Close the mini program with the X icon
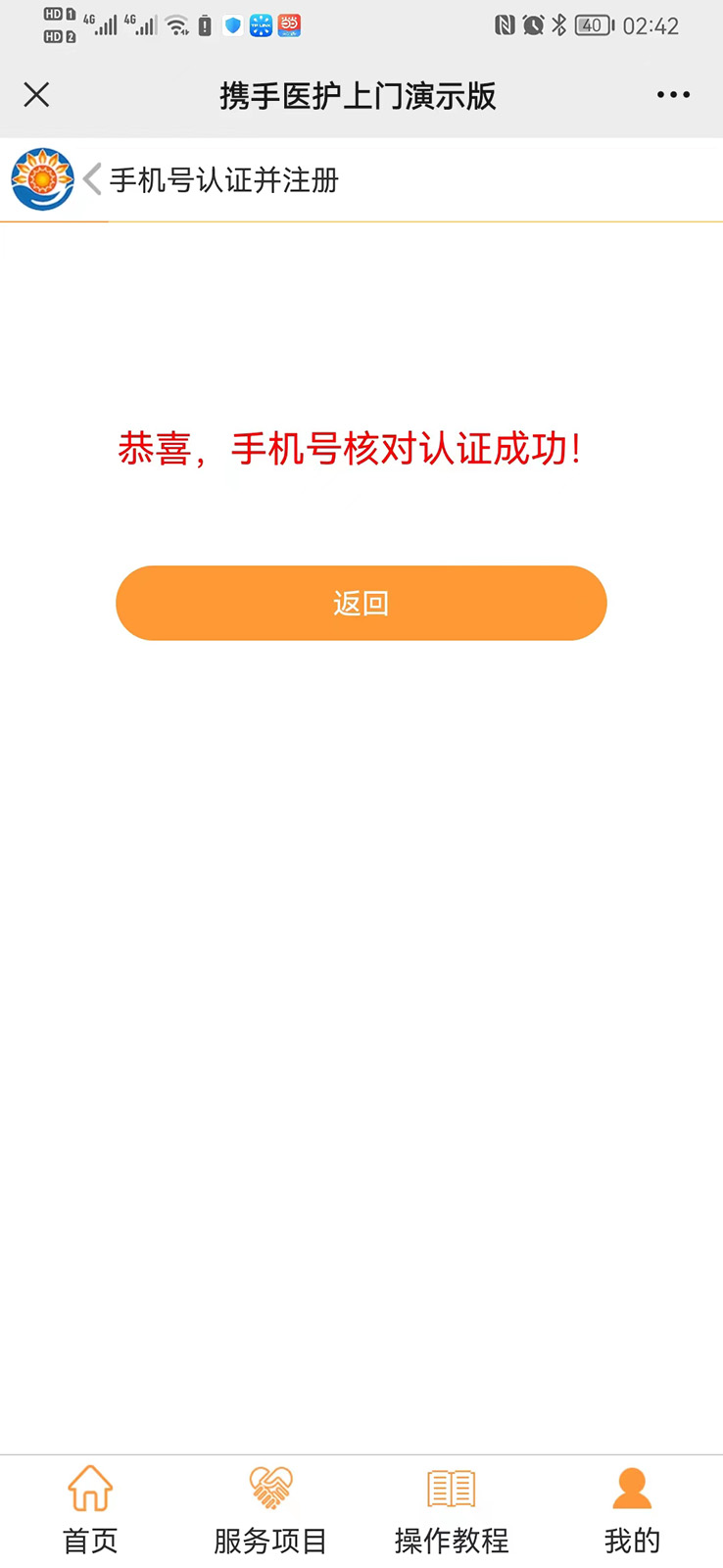Image resolution: width=723 pixels, height=1568 pixels. click(x=36, y=95)
